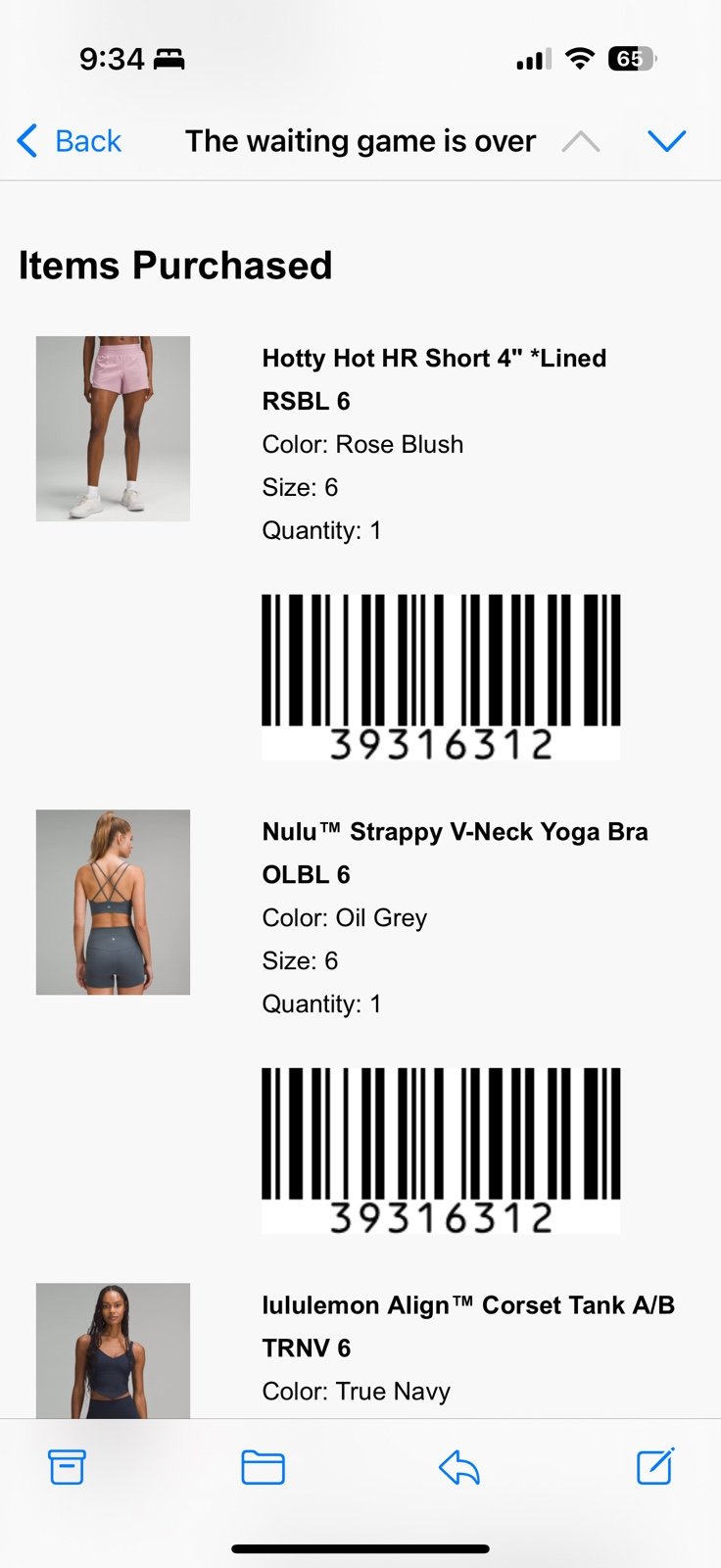This screenshot has width=721, height=1568.
Task: Move this message to a folder
Action: coord(263,1467)
